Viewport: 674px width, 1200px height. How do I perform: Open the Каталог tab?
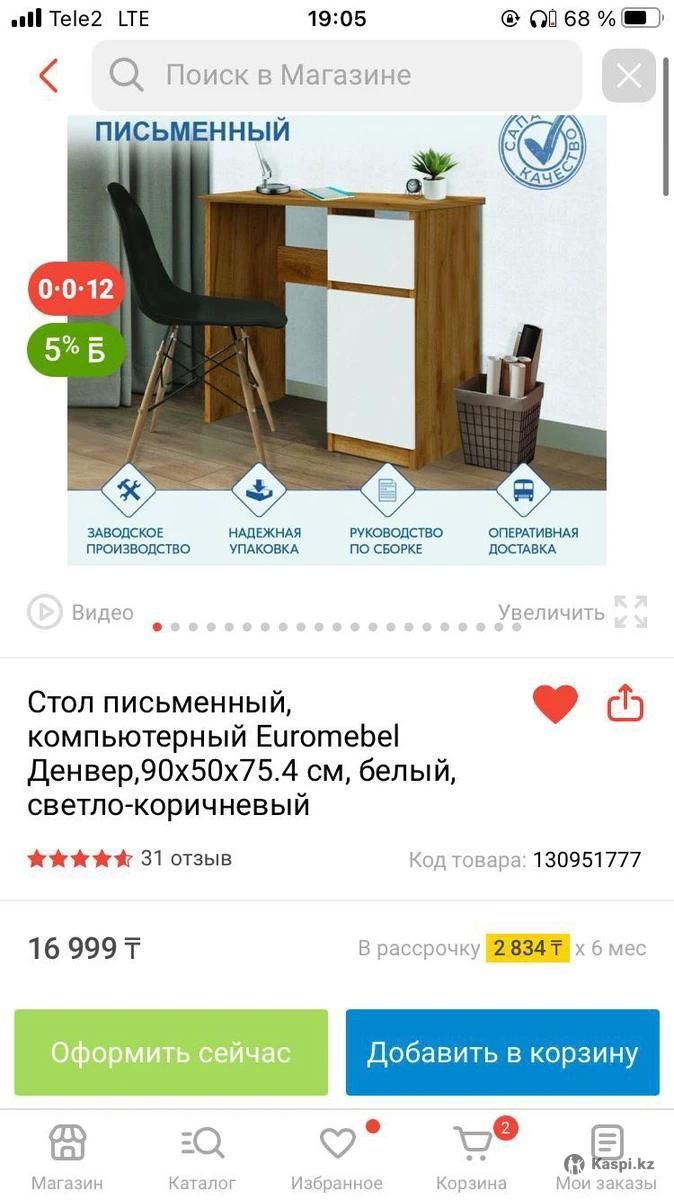(x=202, y=1157)
